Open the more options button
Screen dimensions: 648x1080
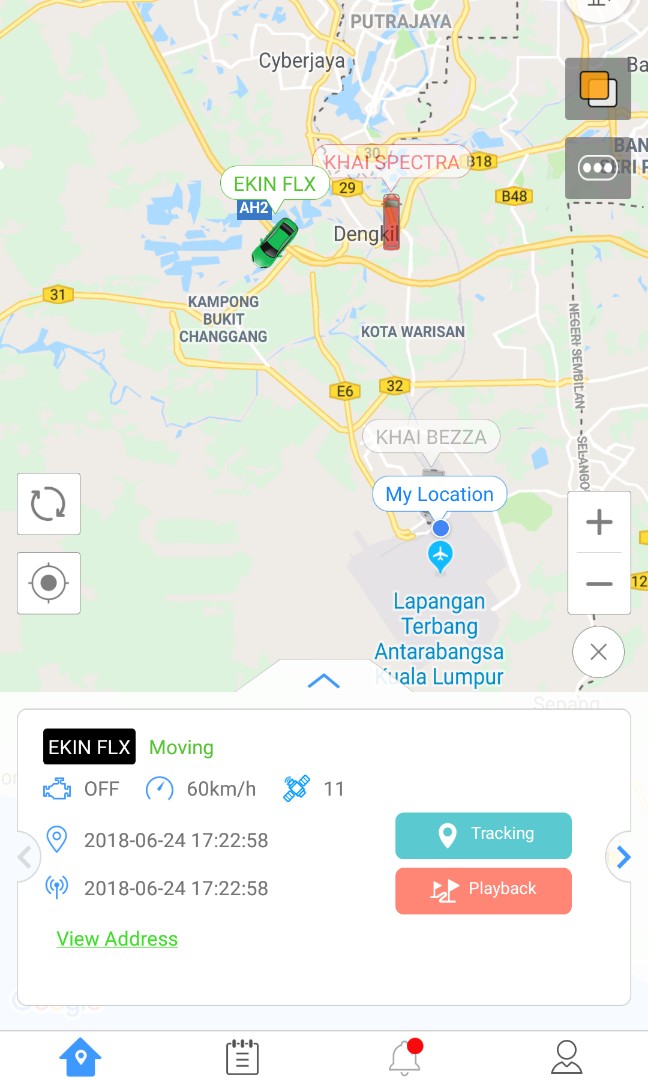tap(597, 168)
